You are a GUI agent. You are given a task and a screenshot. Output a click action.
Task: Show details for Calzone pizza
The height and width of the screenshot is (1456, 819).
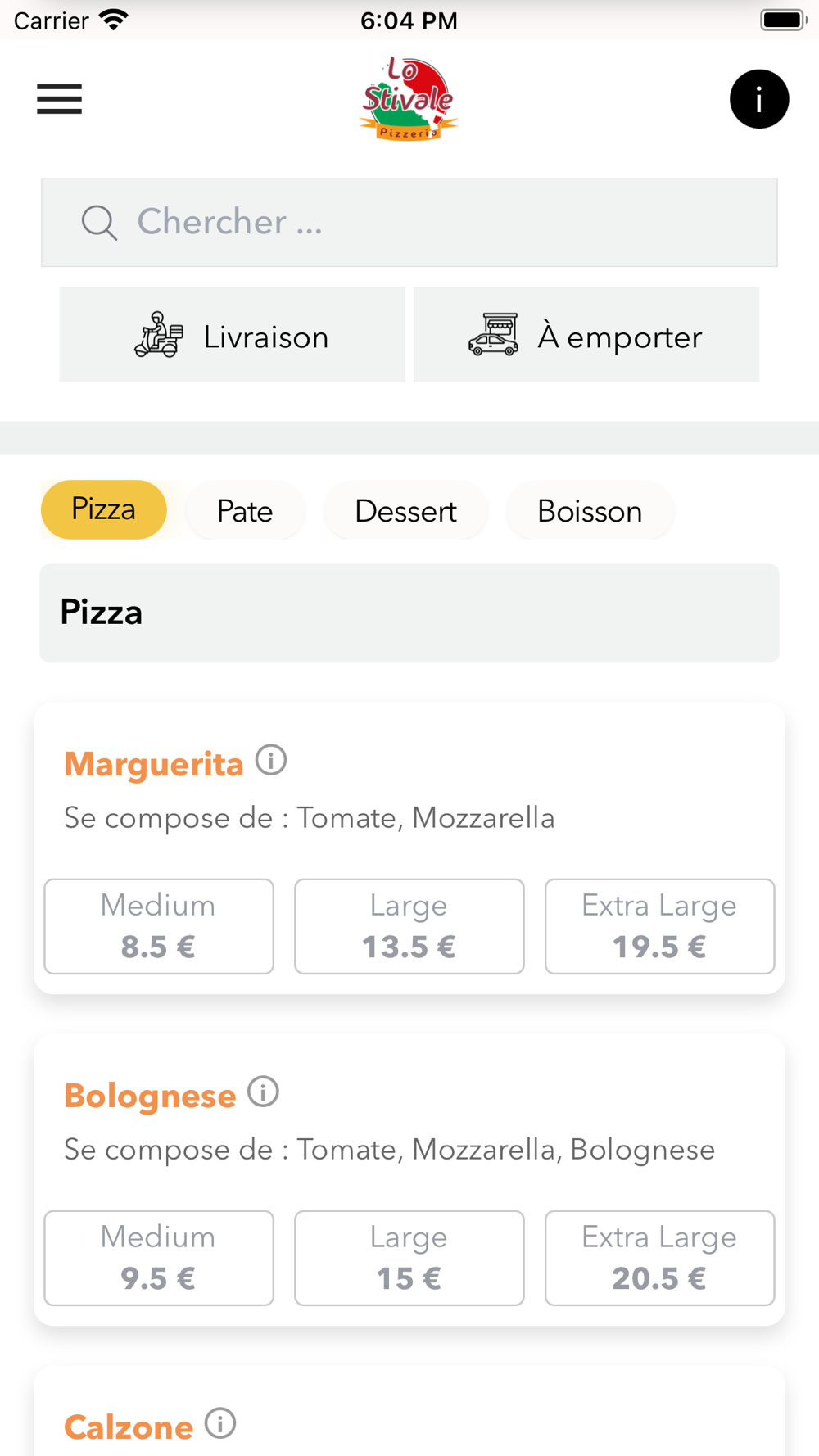[x=220, y=1423]
